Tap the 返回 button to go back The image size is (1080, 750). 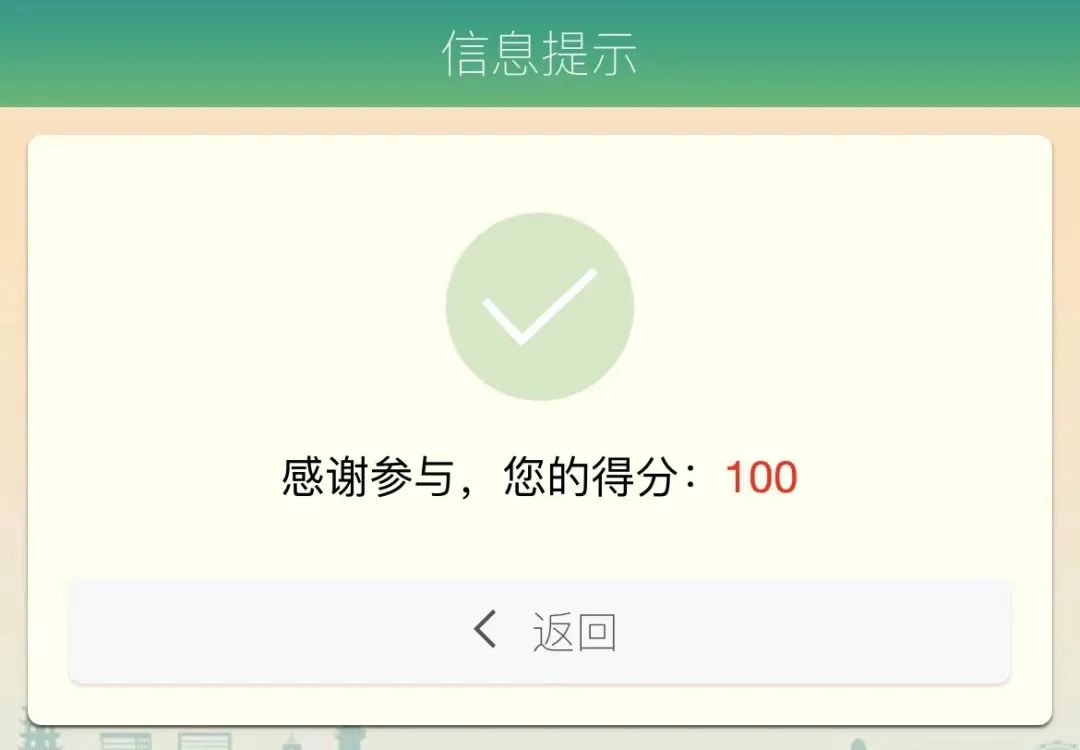coord(540,631)
